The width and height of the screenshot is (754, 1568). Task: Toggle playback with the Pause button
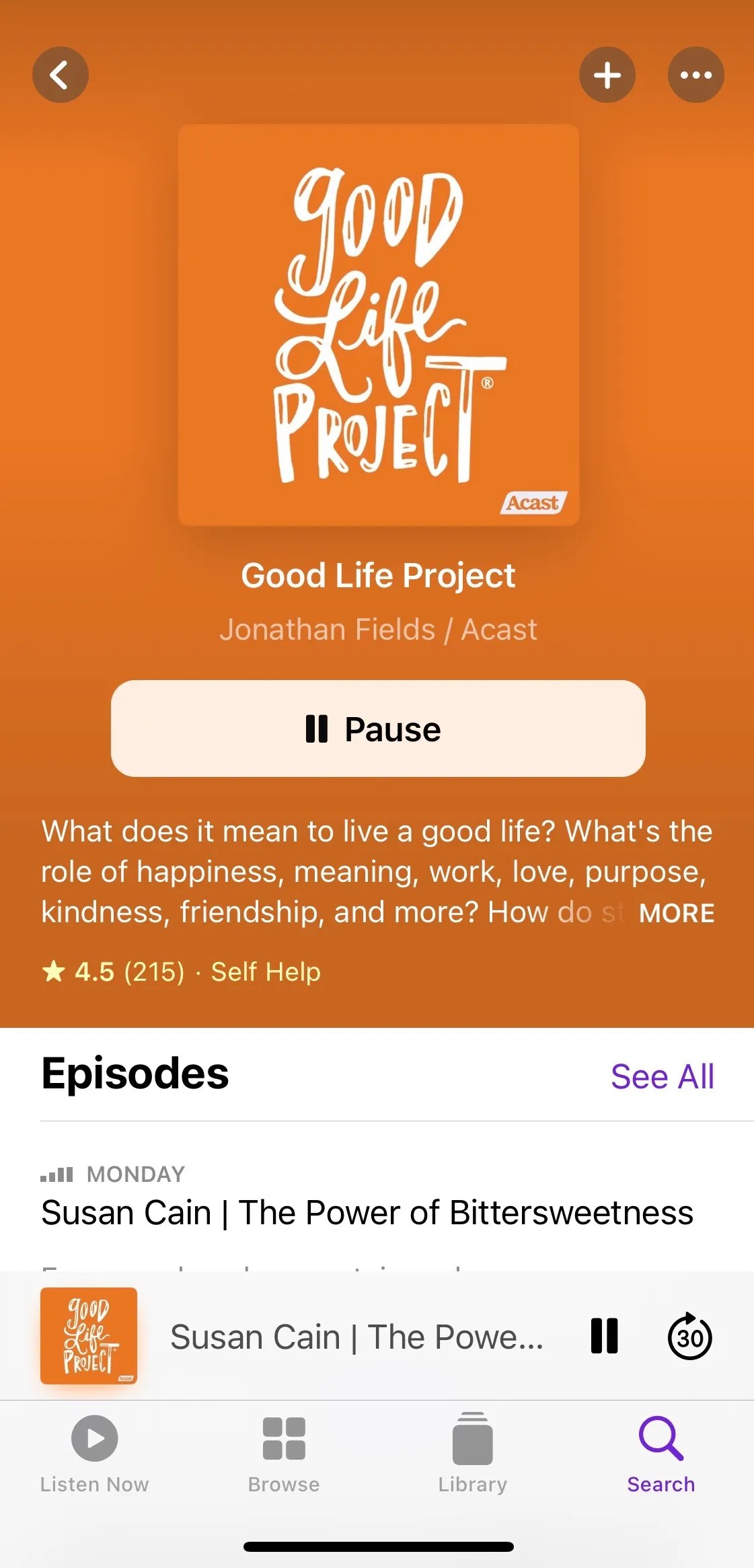377,729
